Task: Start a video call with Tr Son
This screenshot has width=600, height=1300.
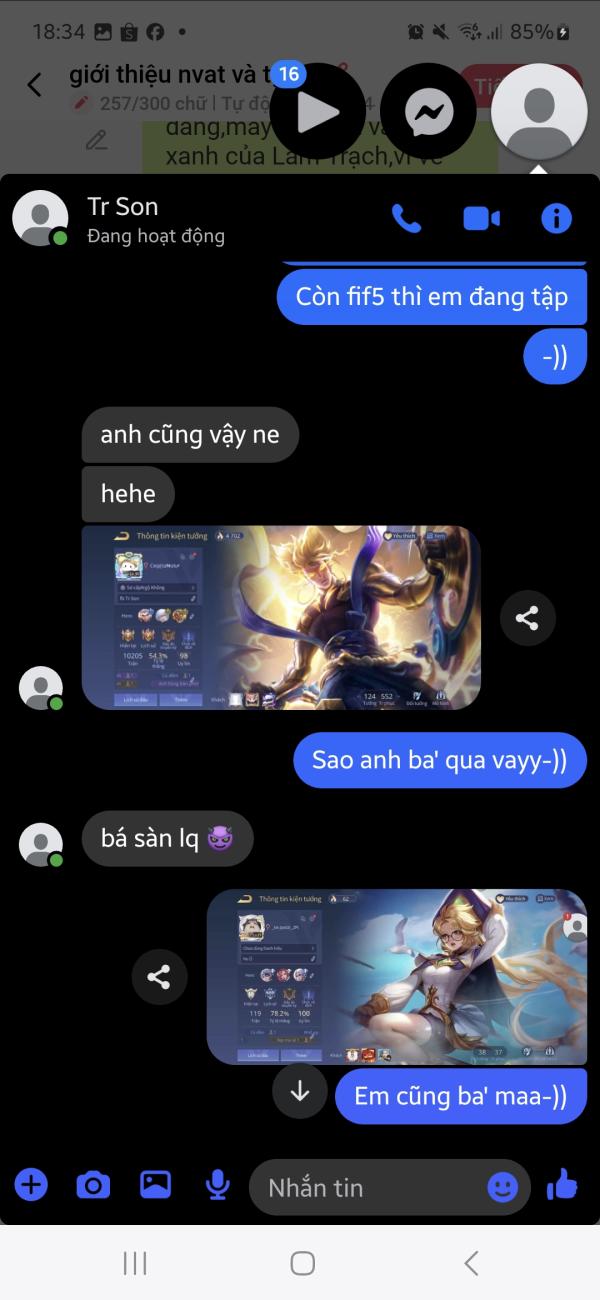Action: click(x=481, y=218)
